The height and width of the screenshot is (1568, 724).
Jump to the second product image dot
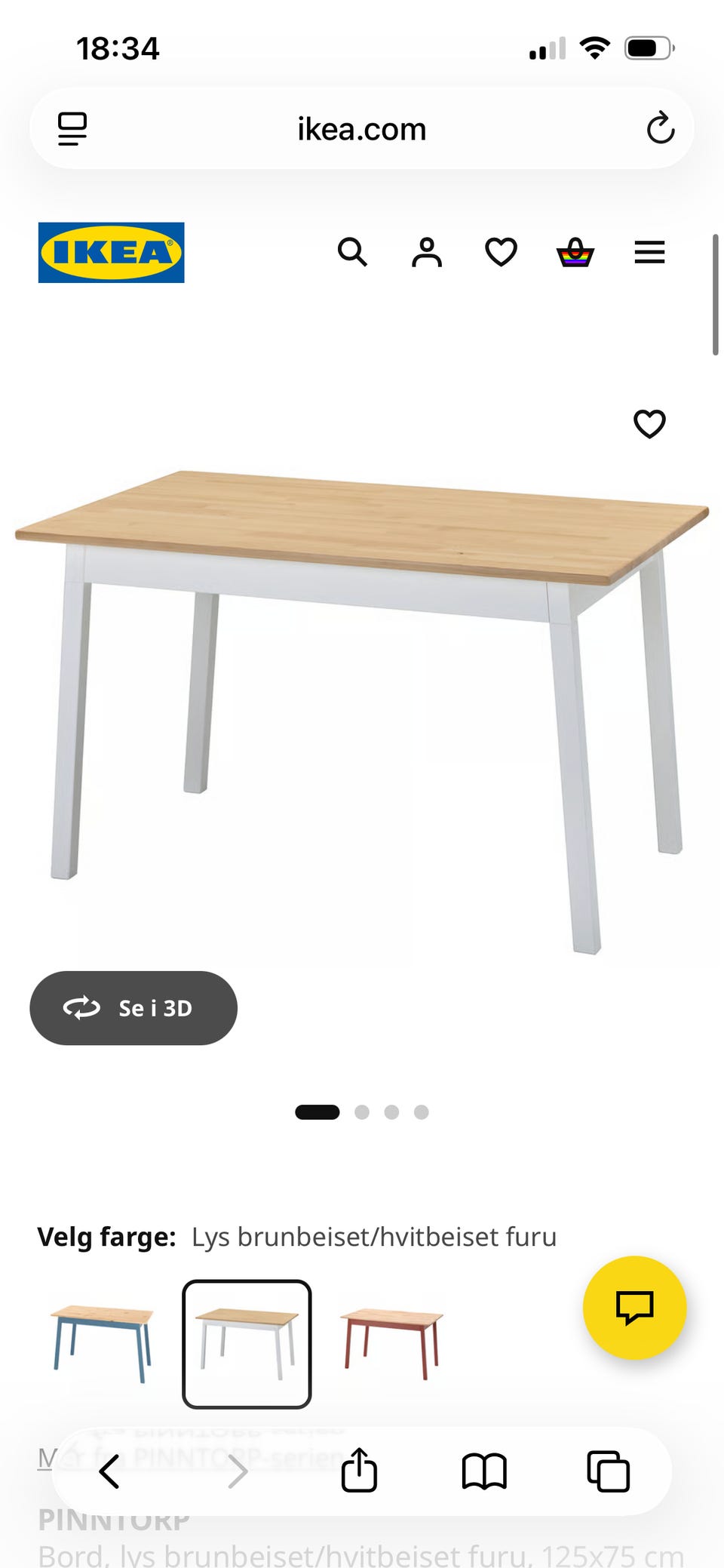click(x=362, y=1111)
